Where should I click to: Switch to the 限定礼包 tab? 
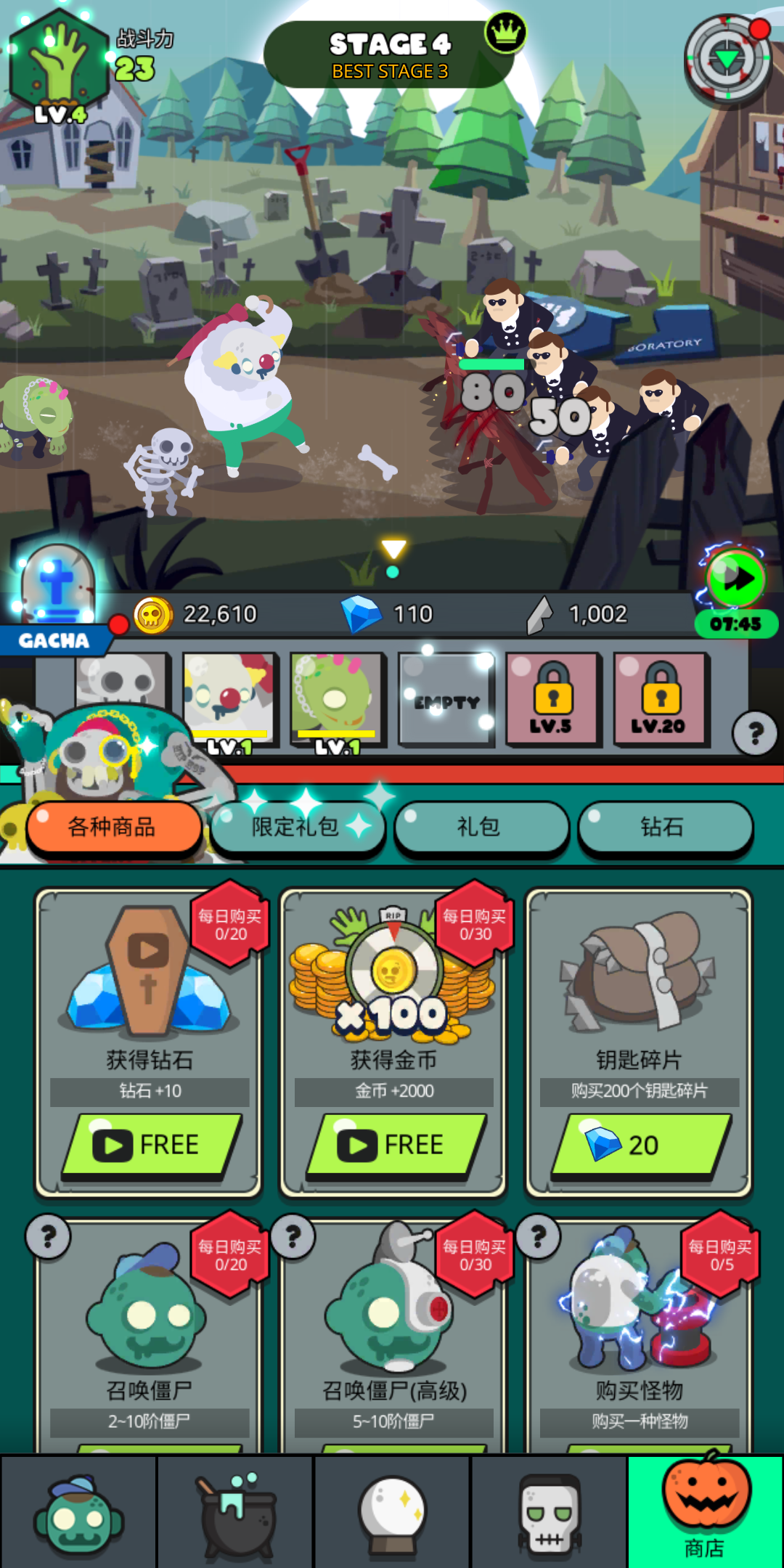[297, 827]
